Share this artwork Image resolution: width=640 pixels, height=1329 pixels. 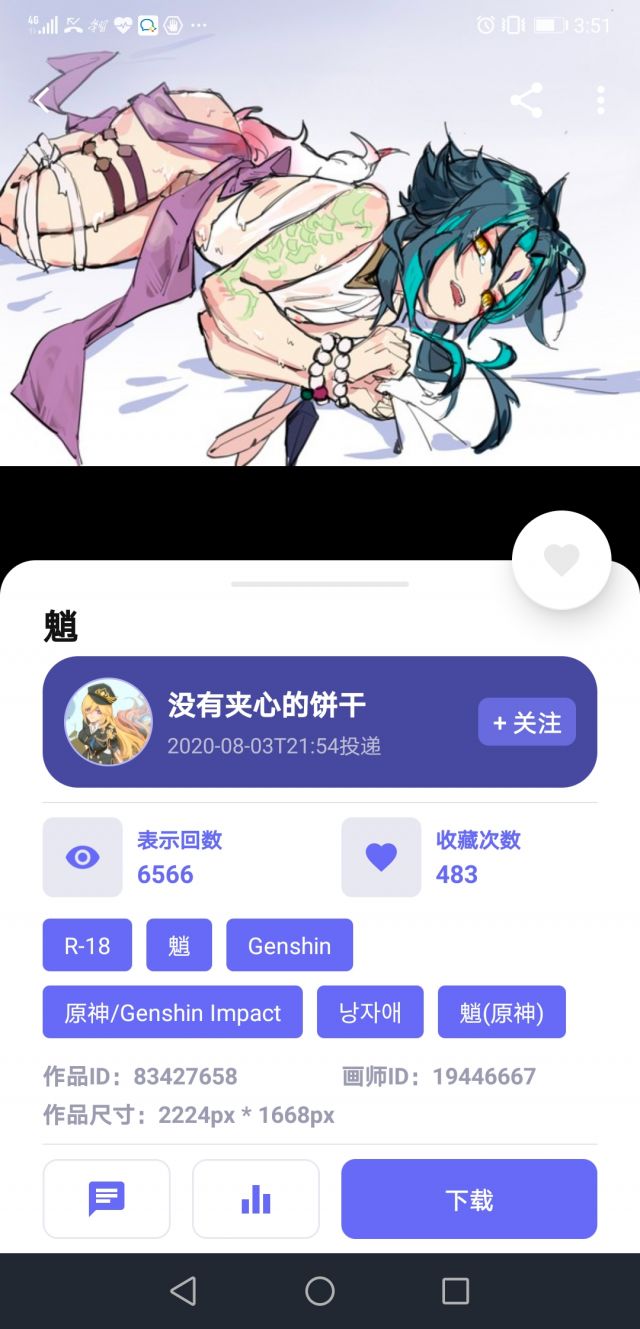526,100
